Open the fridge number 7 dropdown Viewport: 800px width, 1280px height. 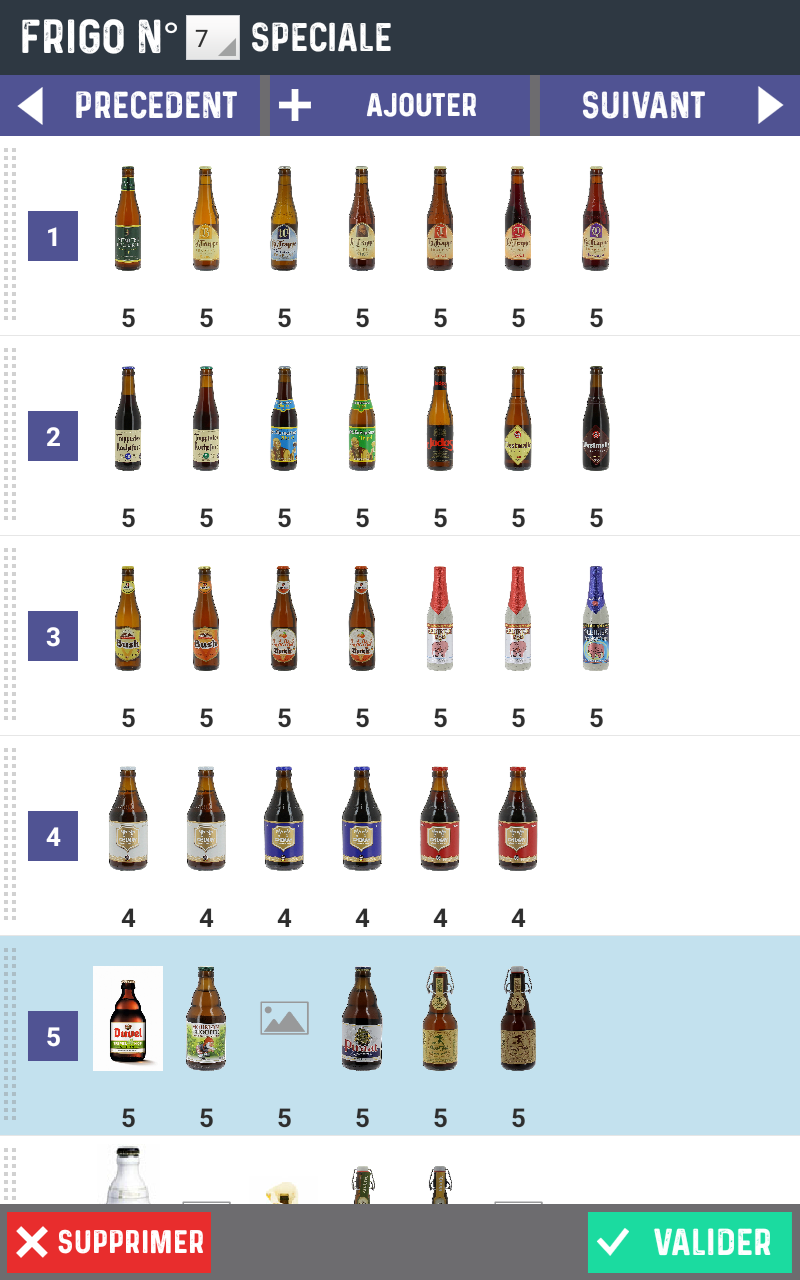click(x=213, y=39)
